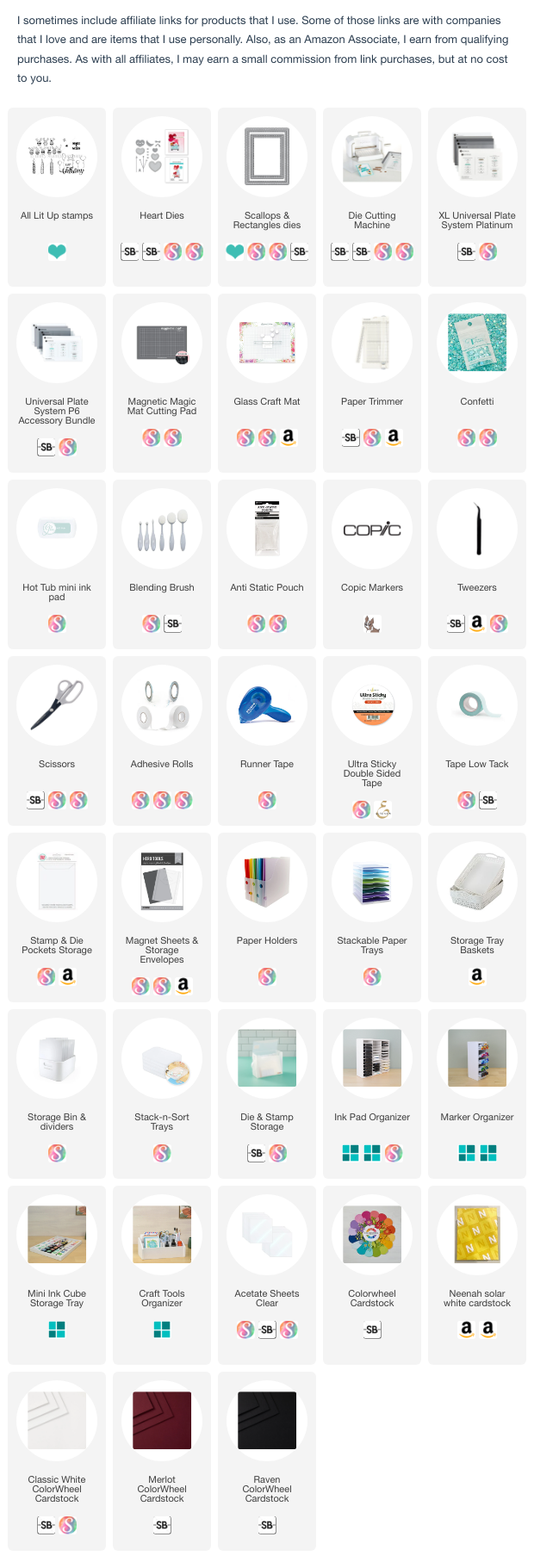This screenshot has height=1568, width=534.
Task: Open the SB shop icon under Colorwheel Cardstock
Action: pos(372,1329)
